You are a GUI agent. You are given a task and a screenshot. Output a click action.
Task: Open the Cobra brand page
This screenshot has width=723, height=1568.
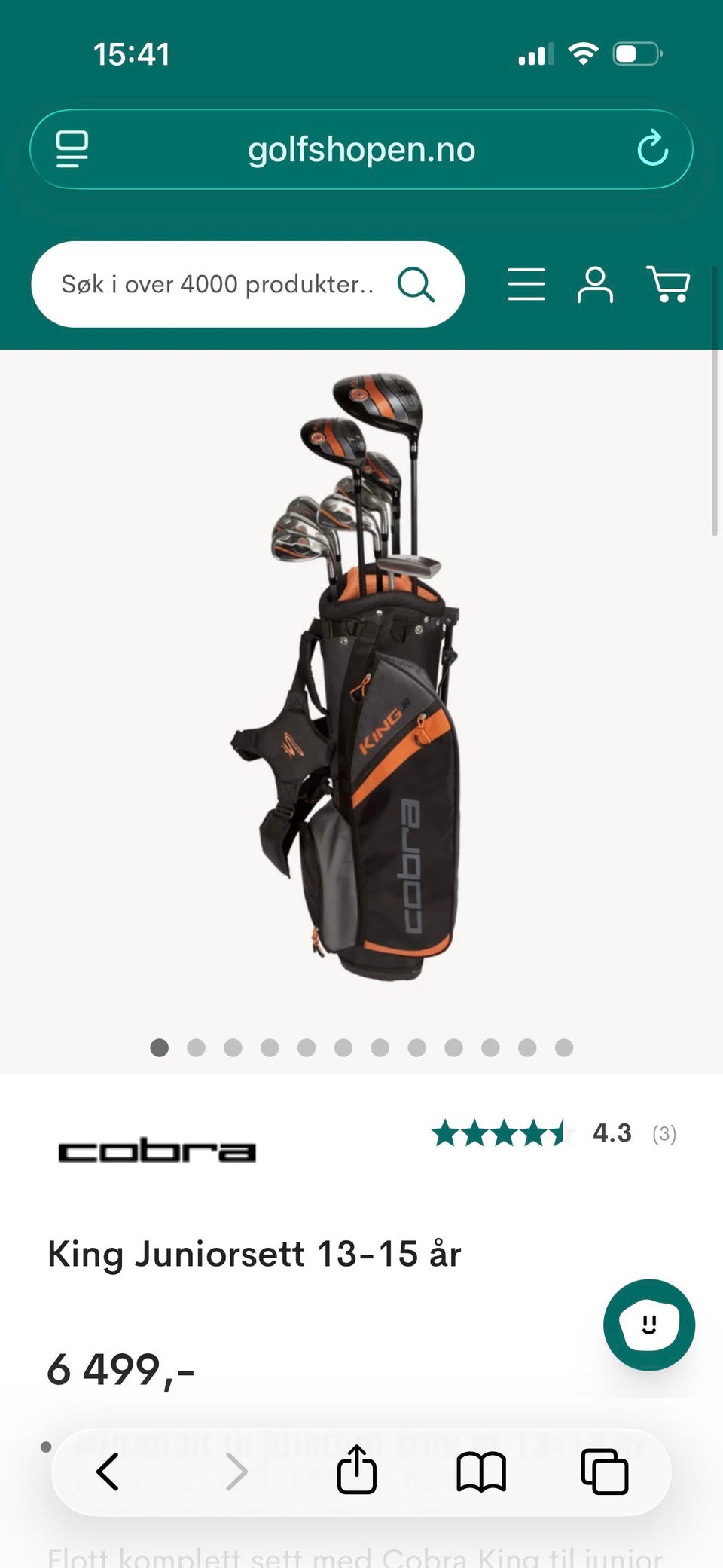(x=157, y=1151)
